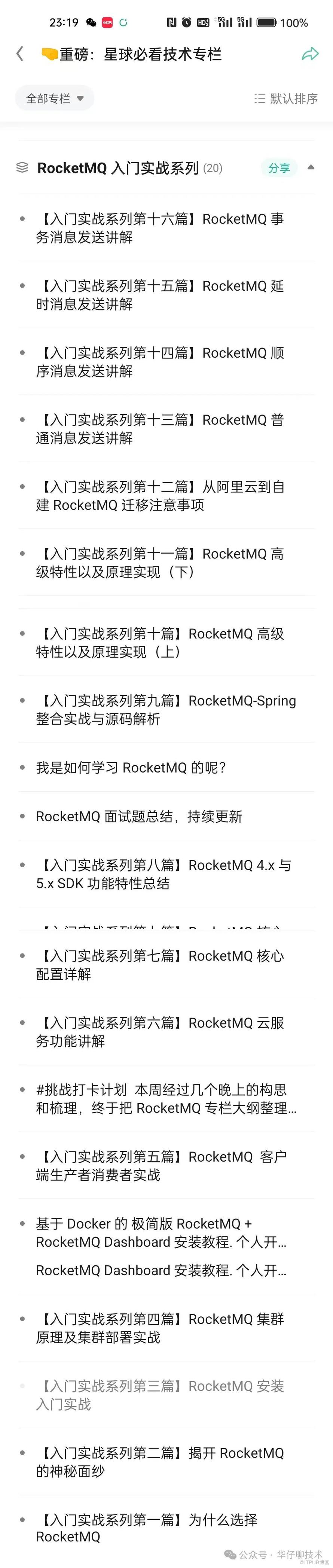Screen dimensions: 333x1568
Task: Open 第九篇 RocketMQ-Spring 整合实战与源码解析
Action: point(165,709)
